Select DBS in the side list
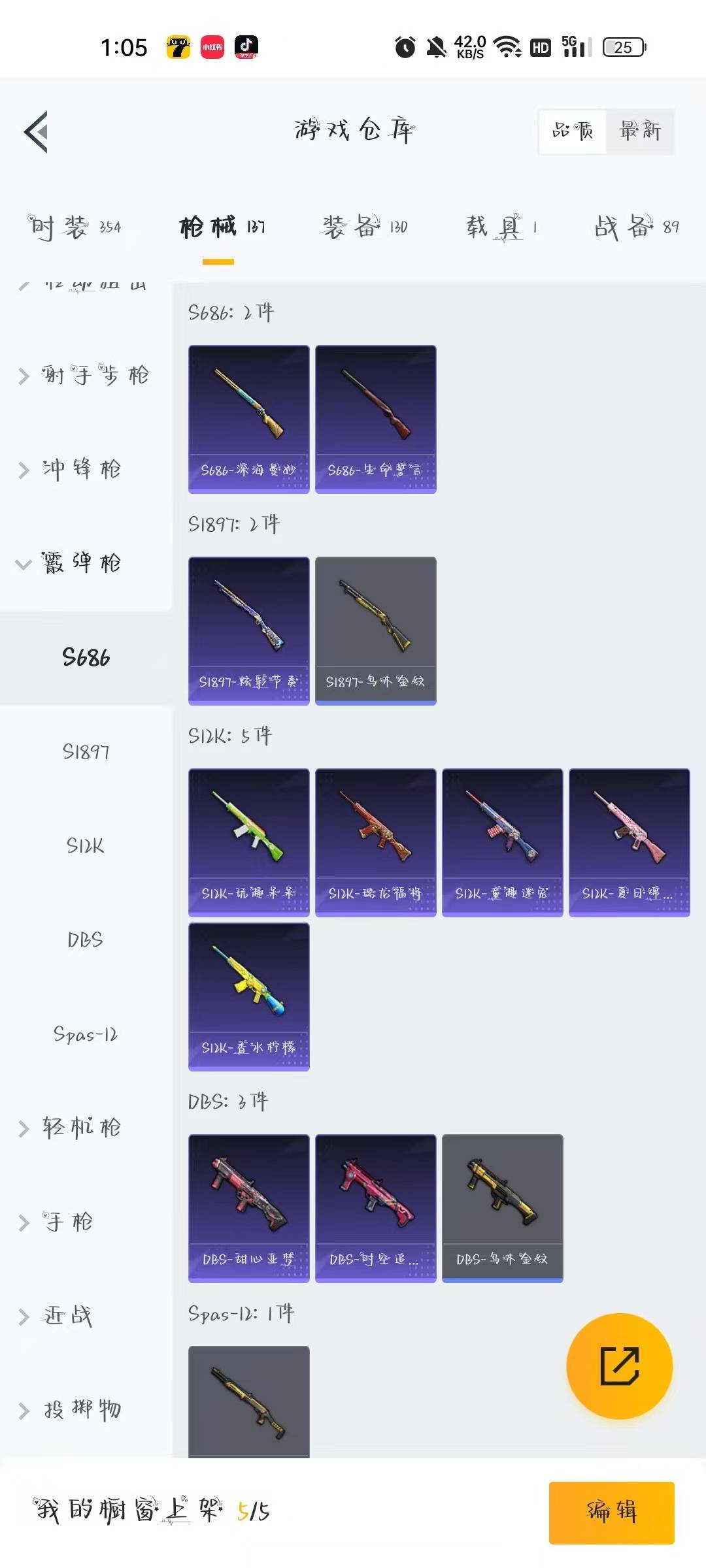706x1568 pixels. pos(86,939)
